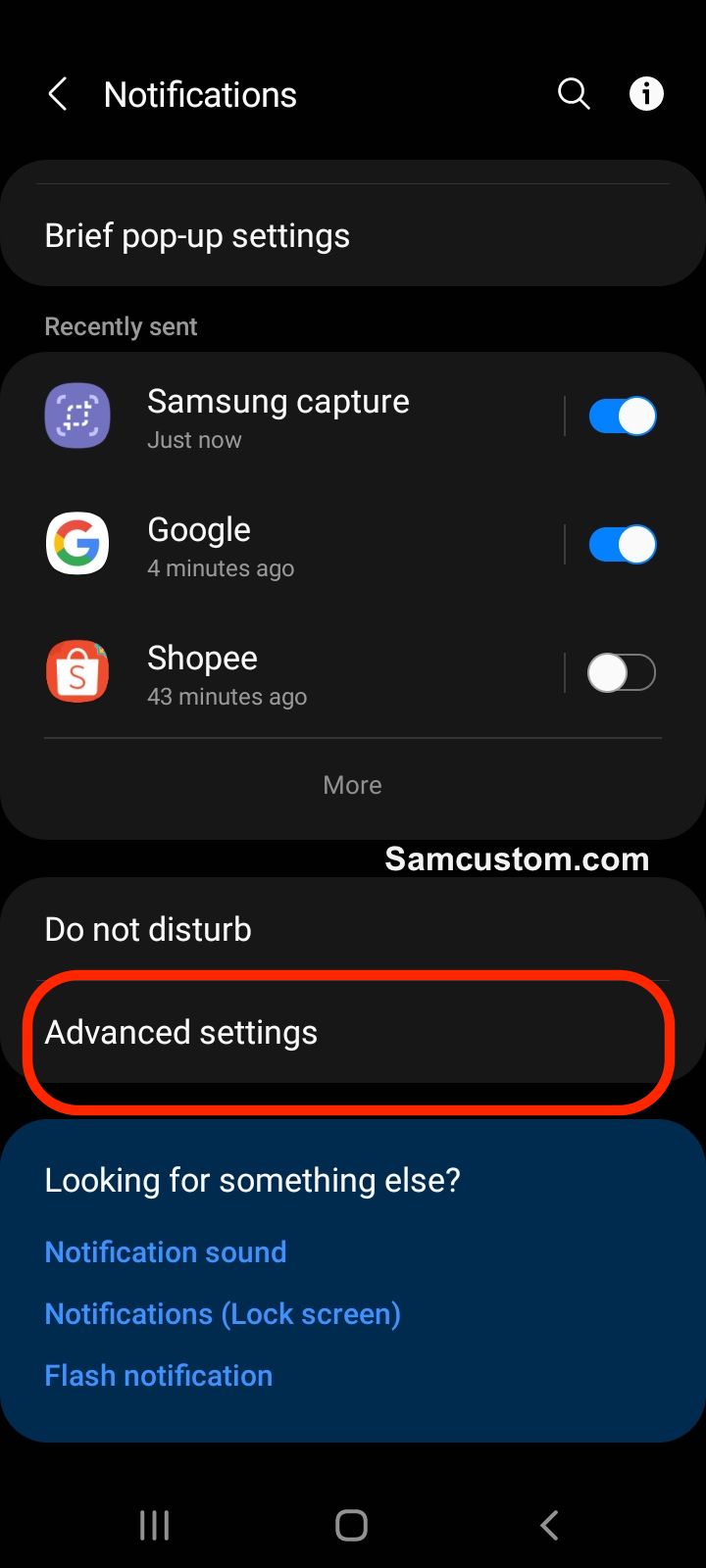Enable Shopee notifications switch
Screen dimensions: 706x1568
[623, 673]
